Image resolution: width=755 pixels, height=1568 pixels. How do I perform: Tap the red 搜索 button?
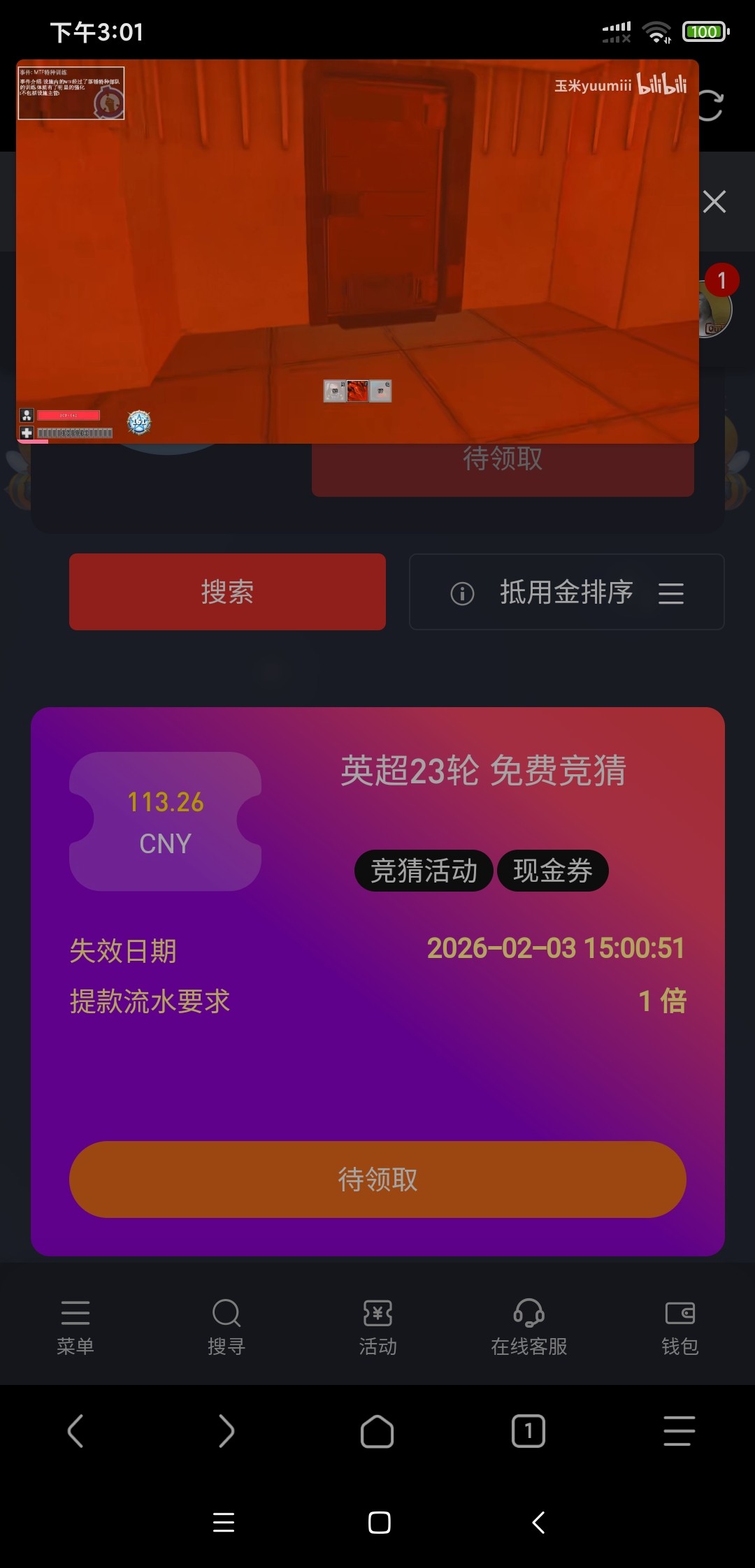tap(227, 592)
